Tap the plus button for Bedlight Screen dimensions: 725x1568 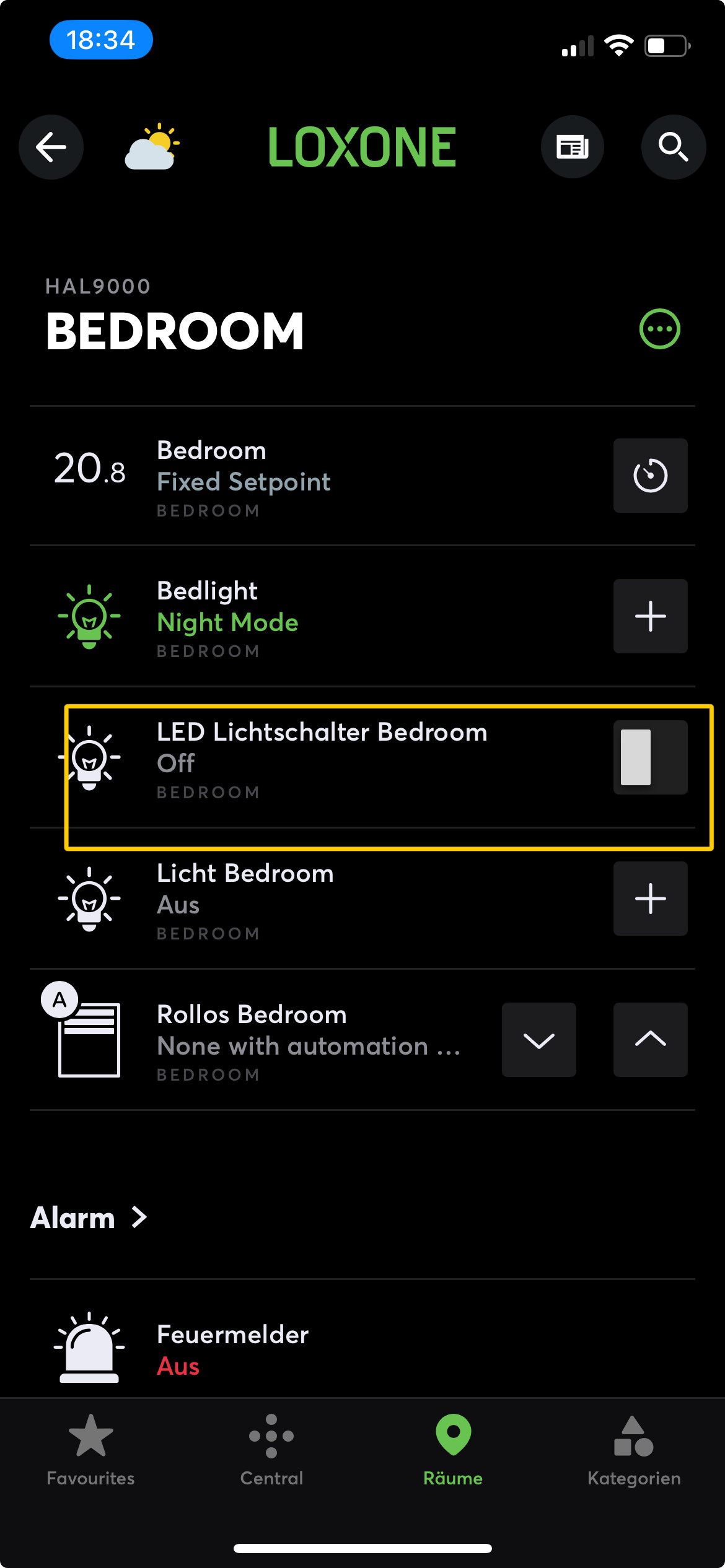pos(650,616)
